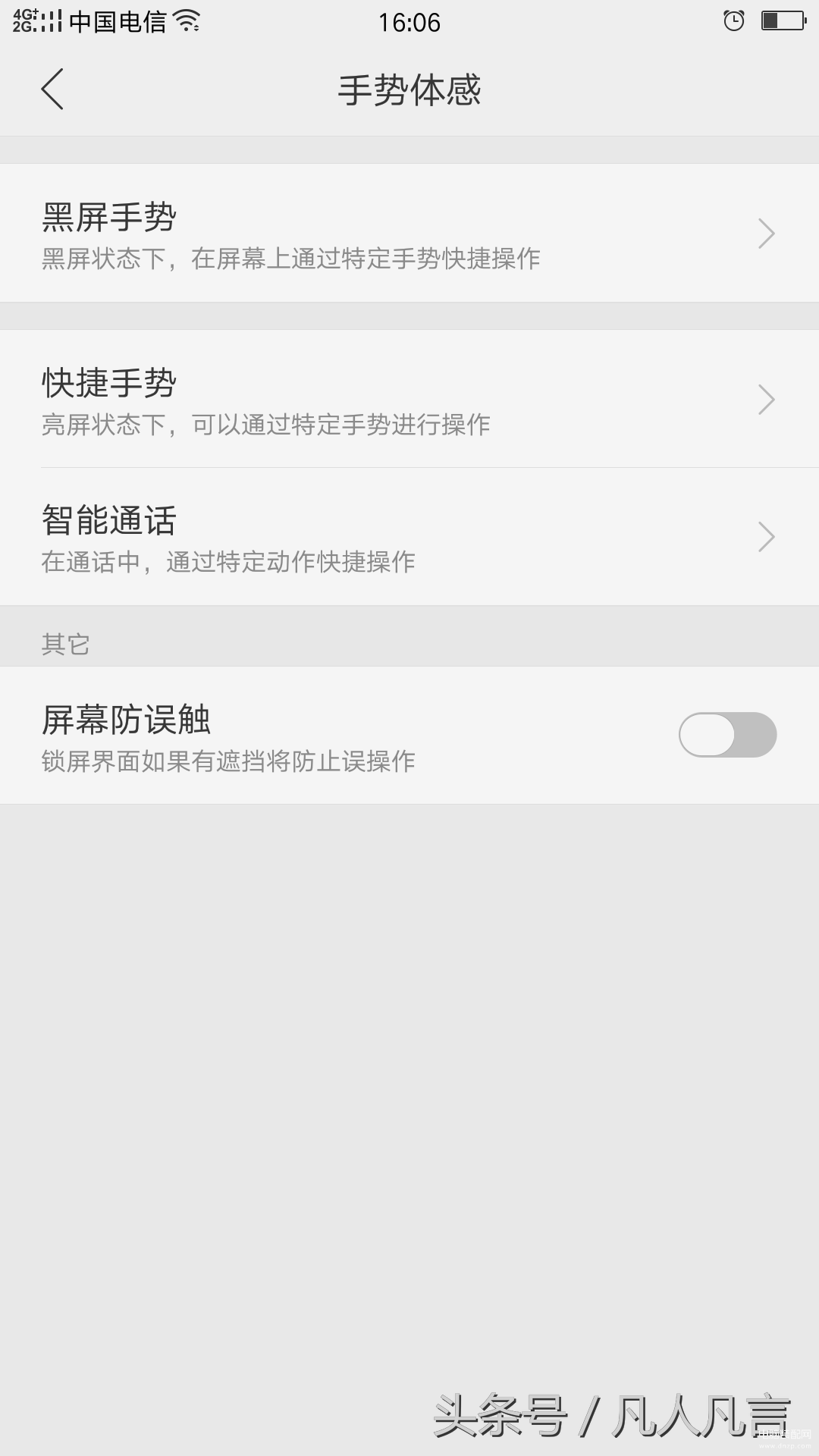
Task: Open 智能通话 settings
Action: click(x=409, y=536)
